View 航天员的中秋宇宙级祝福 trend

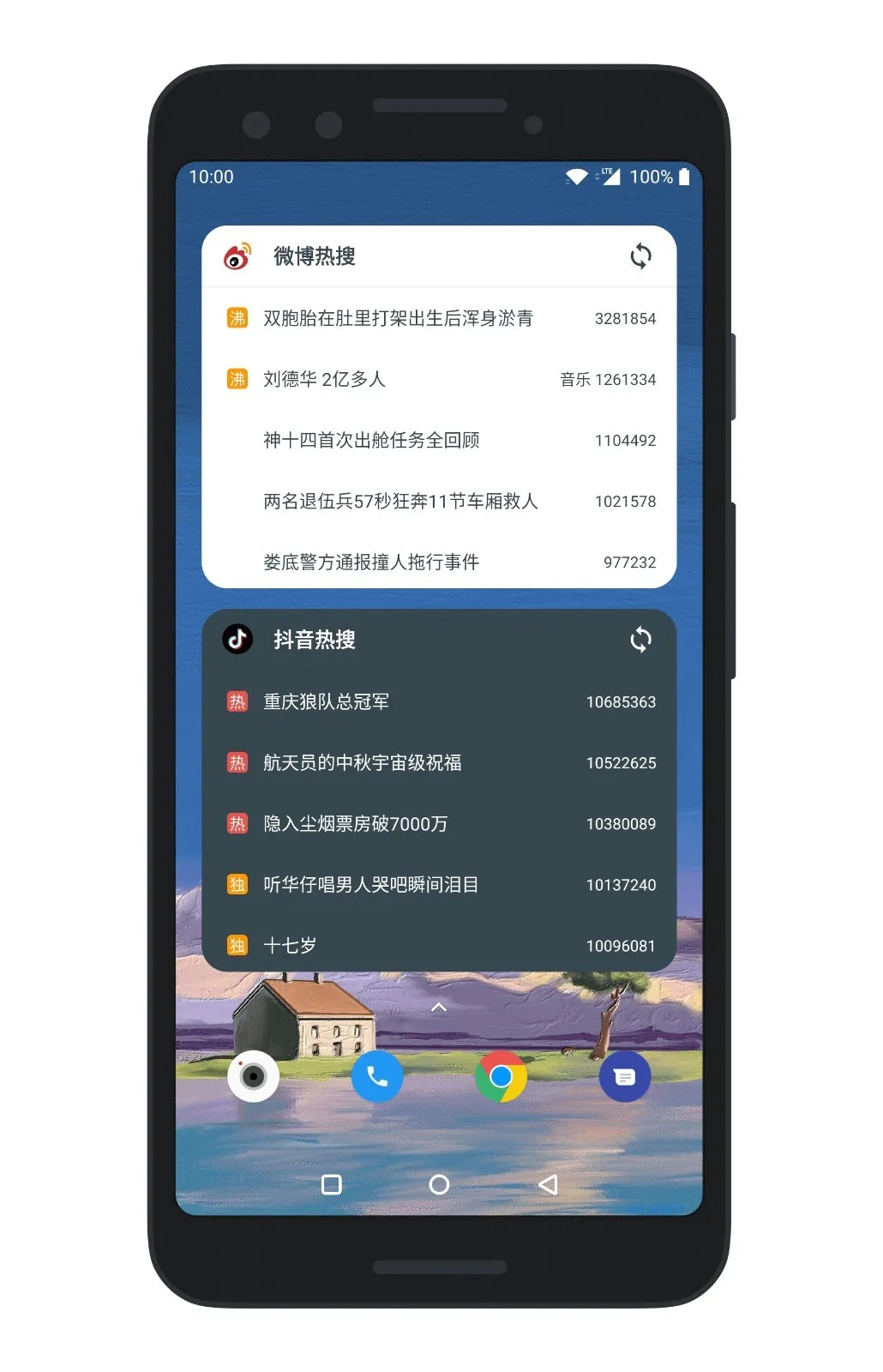tap(362, 763)
